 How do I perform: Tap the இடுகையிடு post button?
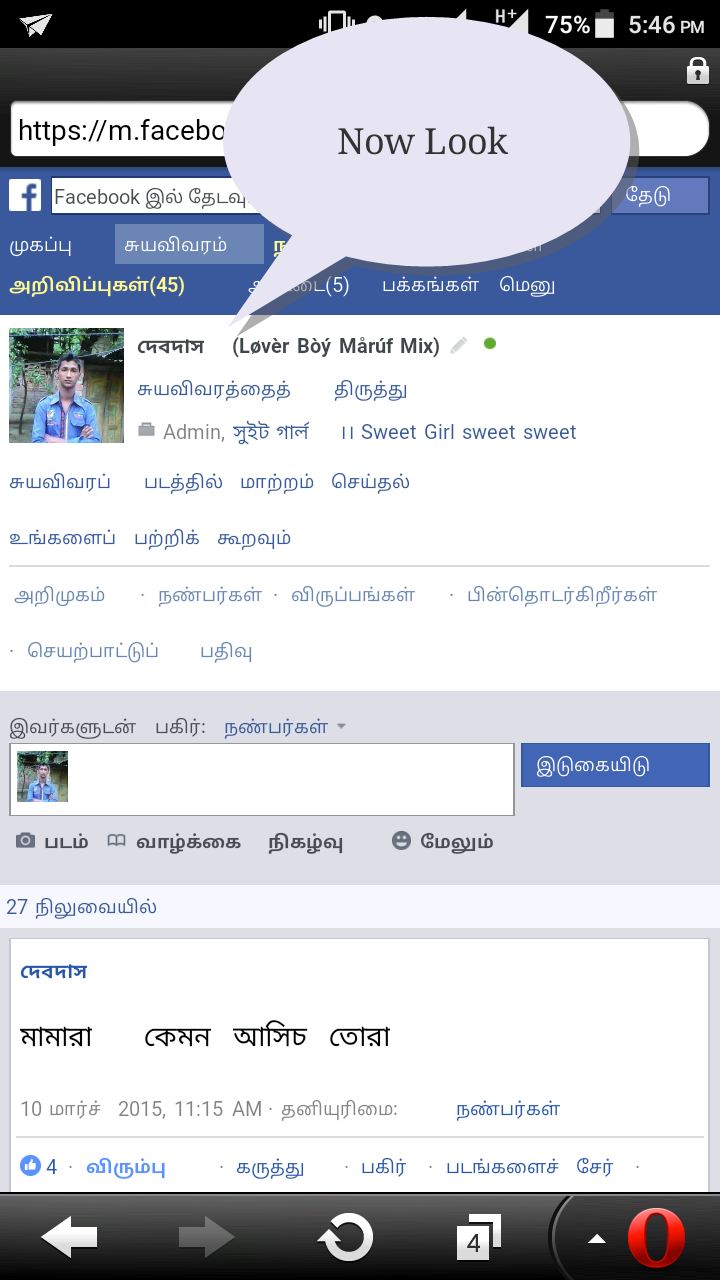click(x=614, y=766)
